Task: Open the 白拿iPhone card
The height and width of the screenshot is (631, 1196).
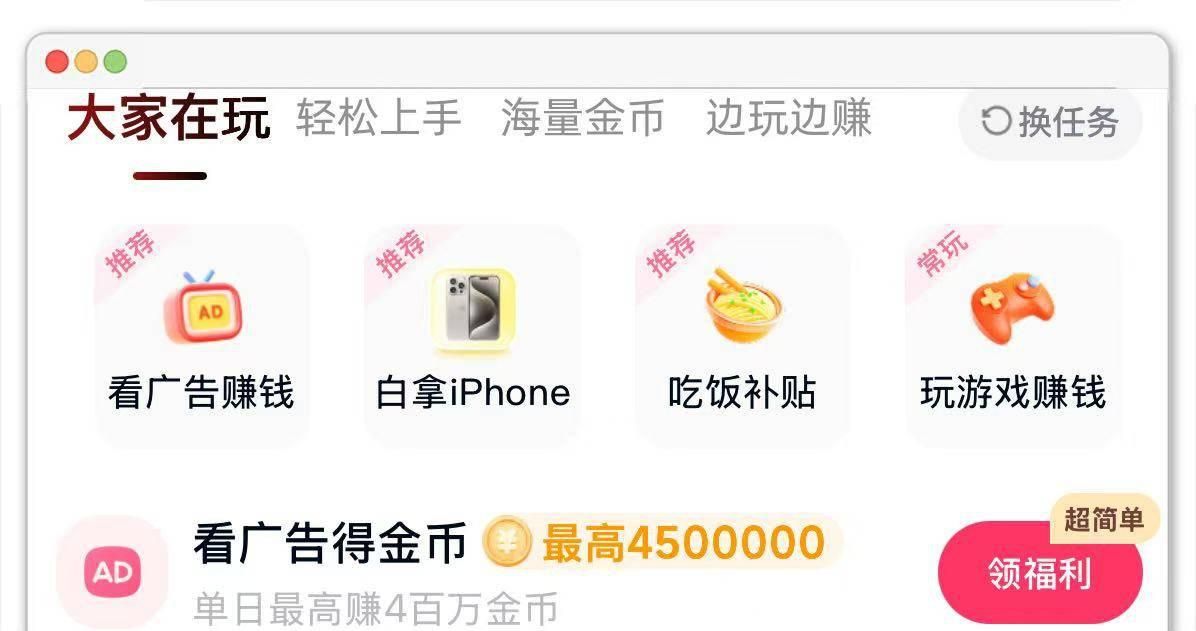Action: (472, 336)
